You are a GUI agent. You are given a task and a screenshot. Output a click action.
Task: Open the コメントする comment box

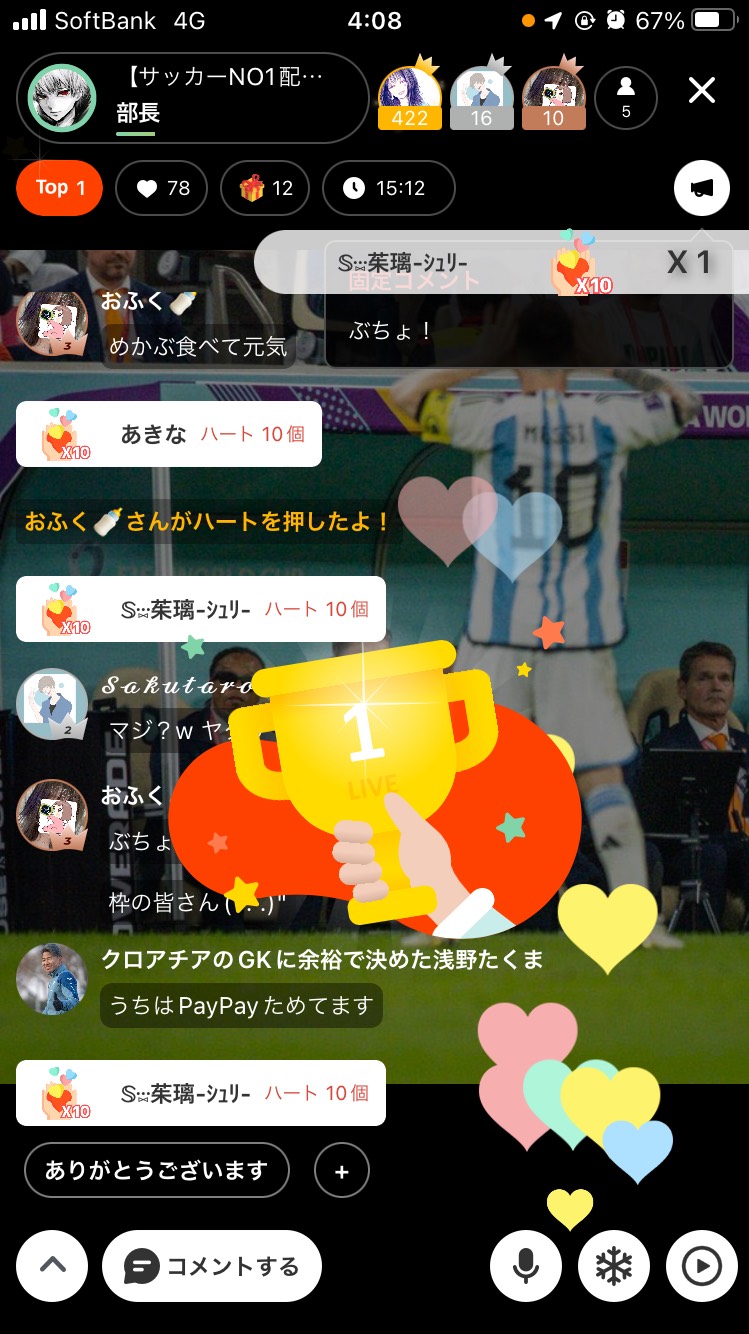[212, 1266]
